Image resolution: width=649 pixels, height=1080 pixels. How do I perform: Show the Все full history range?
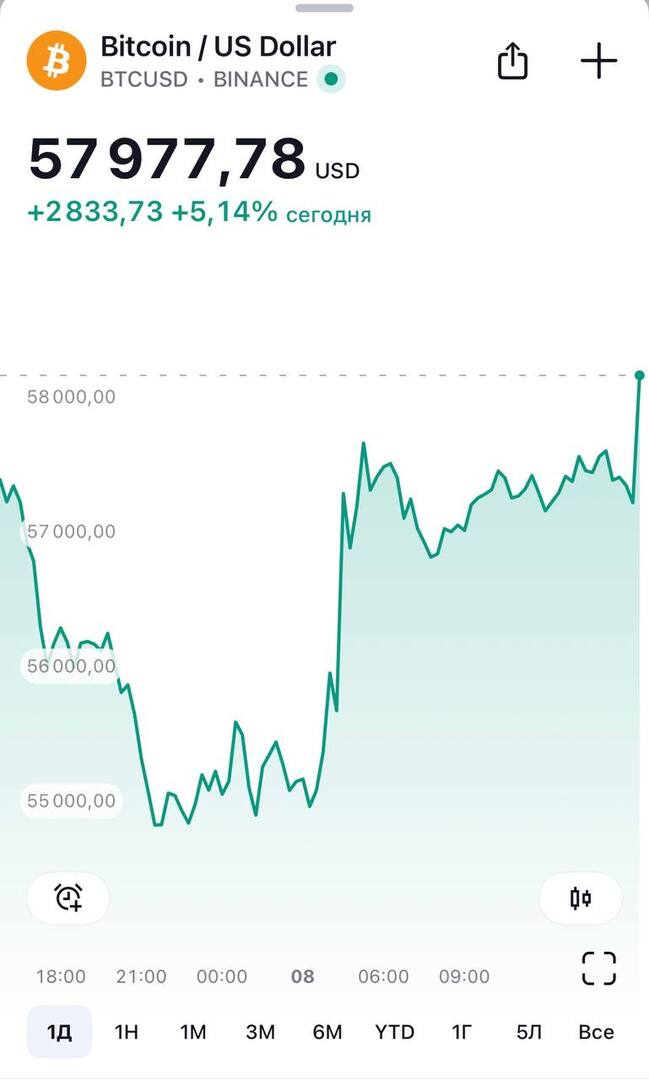[x=596, y=1032]
